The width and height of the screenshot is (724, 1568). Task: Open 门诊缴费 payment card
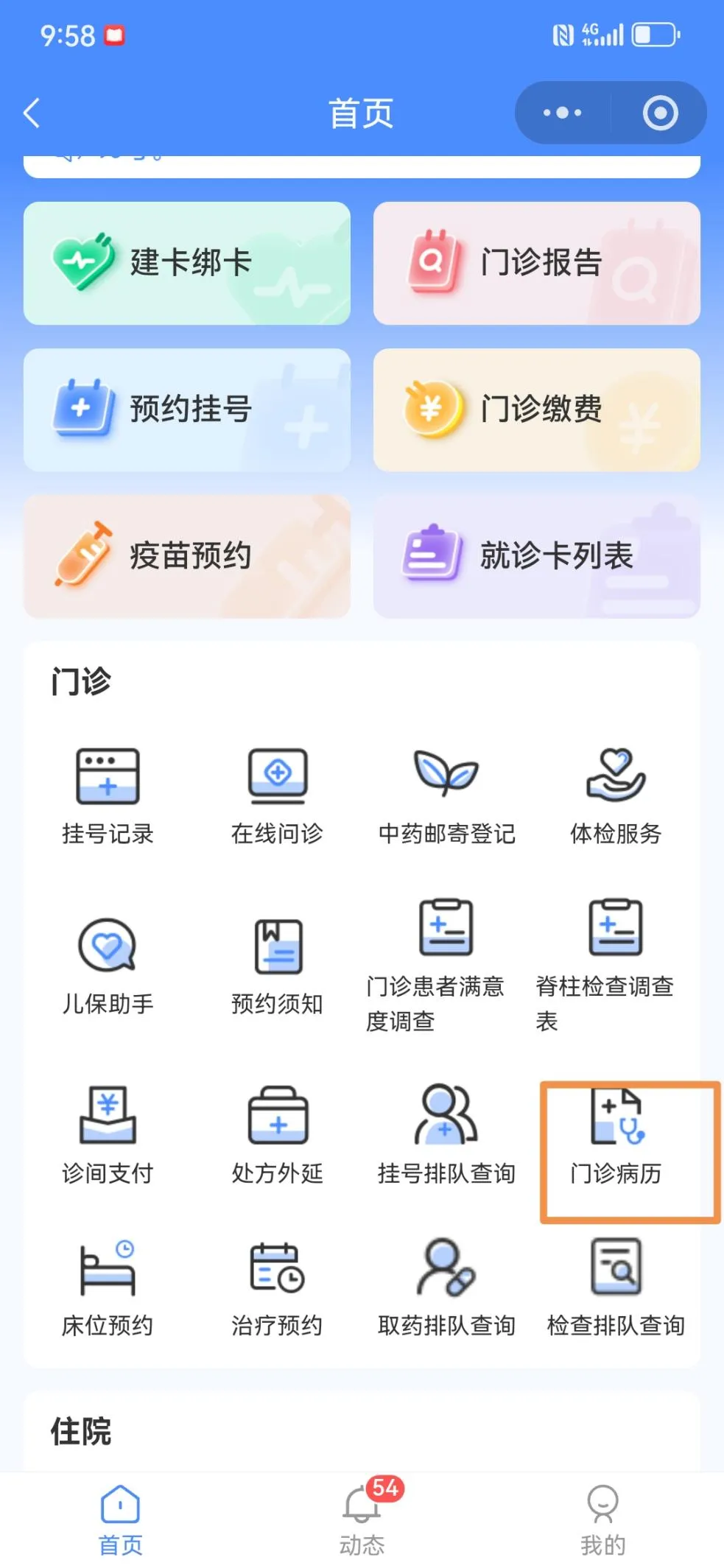[x=537, y=409]
